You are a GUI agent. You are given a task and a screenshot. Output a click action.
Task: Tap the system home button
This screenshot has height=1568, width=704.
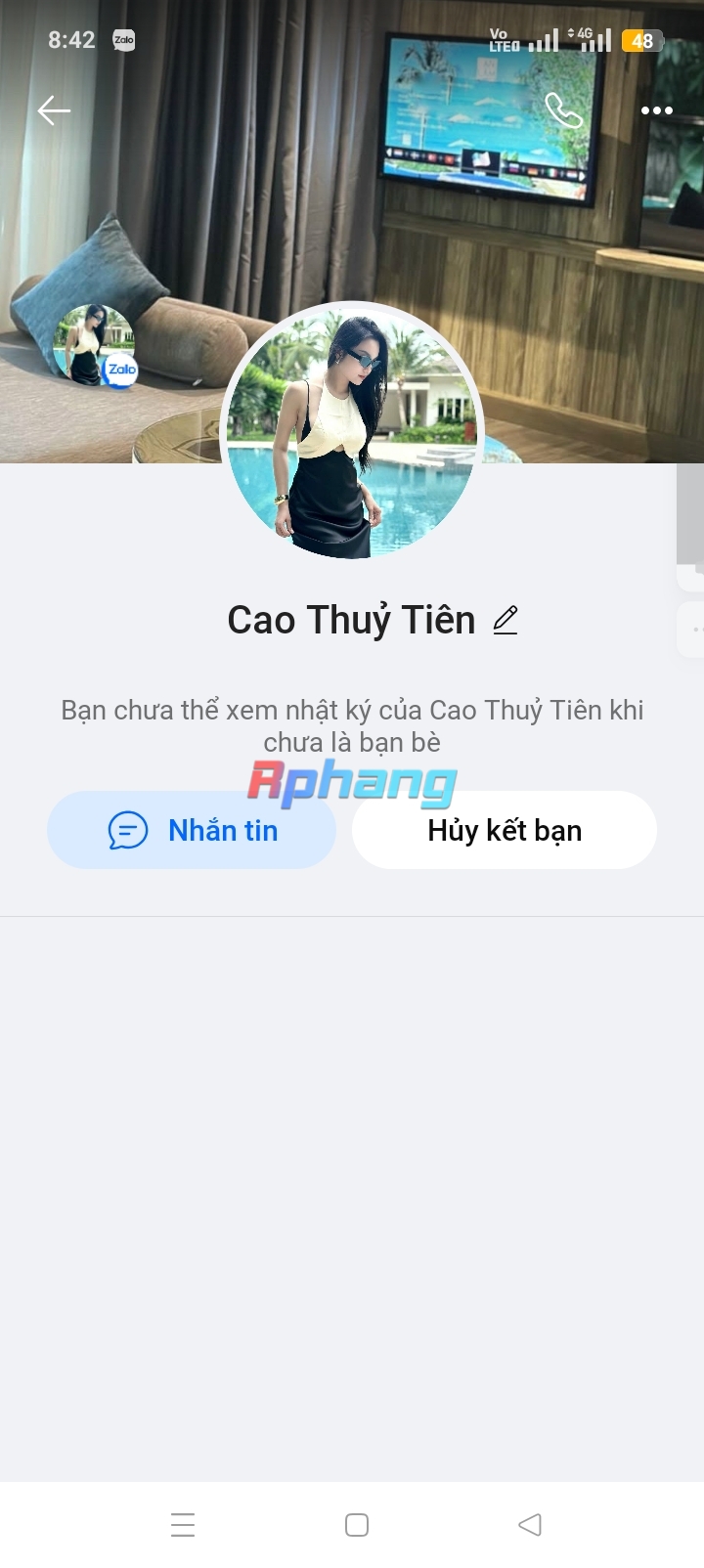click(x=357, y=1525)
